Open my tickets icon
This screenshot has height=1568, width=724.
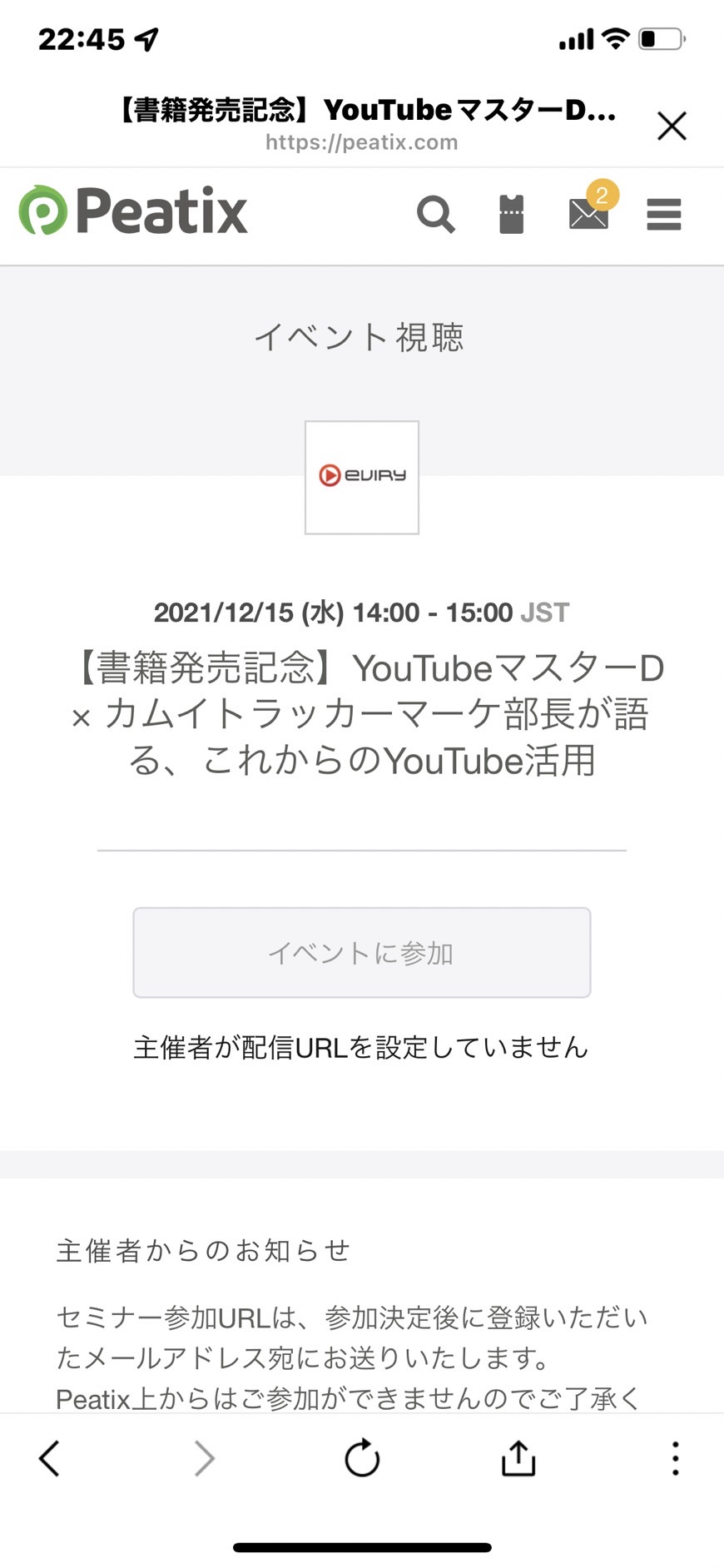[x=512, y=215]
